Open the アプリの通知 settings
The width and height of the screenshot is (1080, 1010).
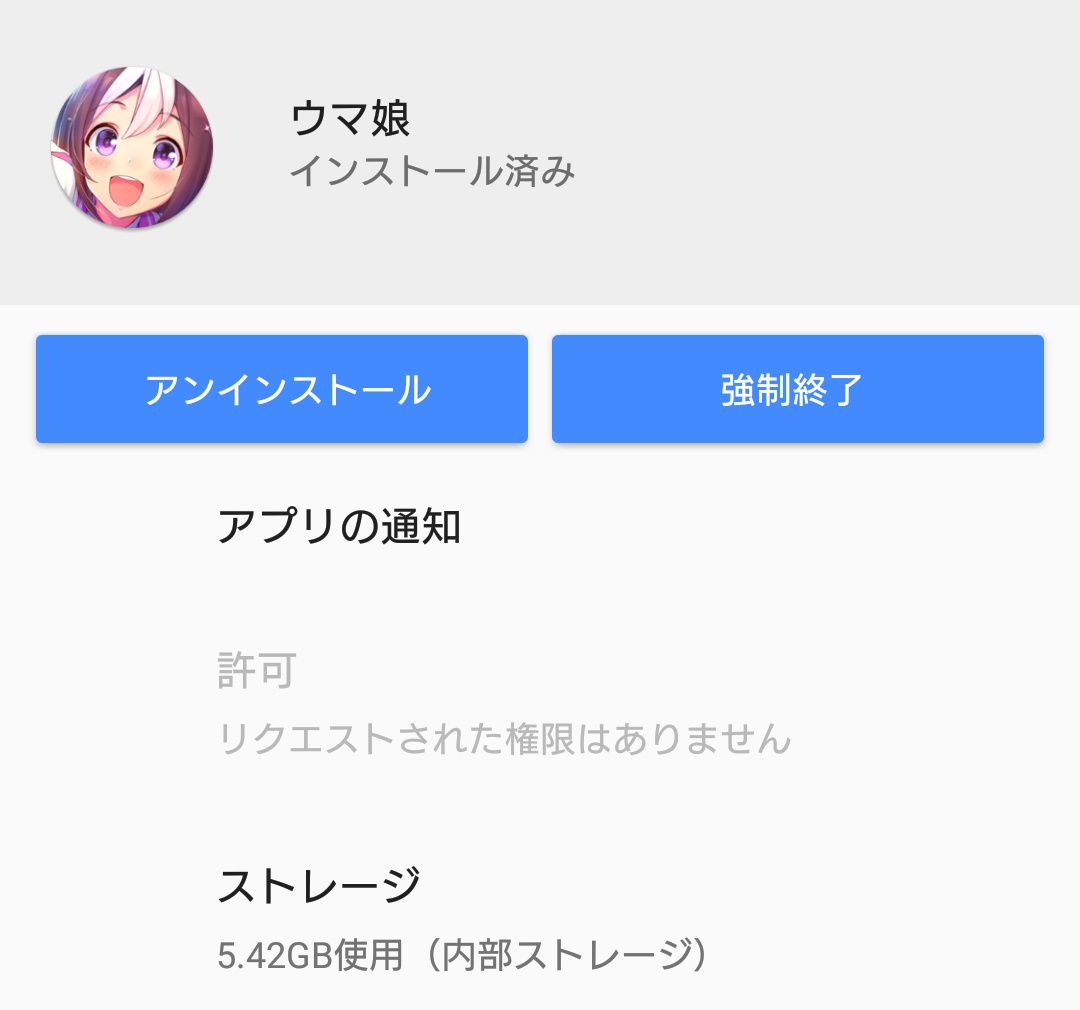click(x=340, y=526)
